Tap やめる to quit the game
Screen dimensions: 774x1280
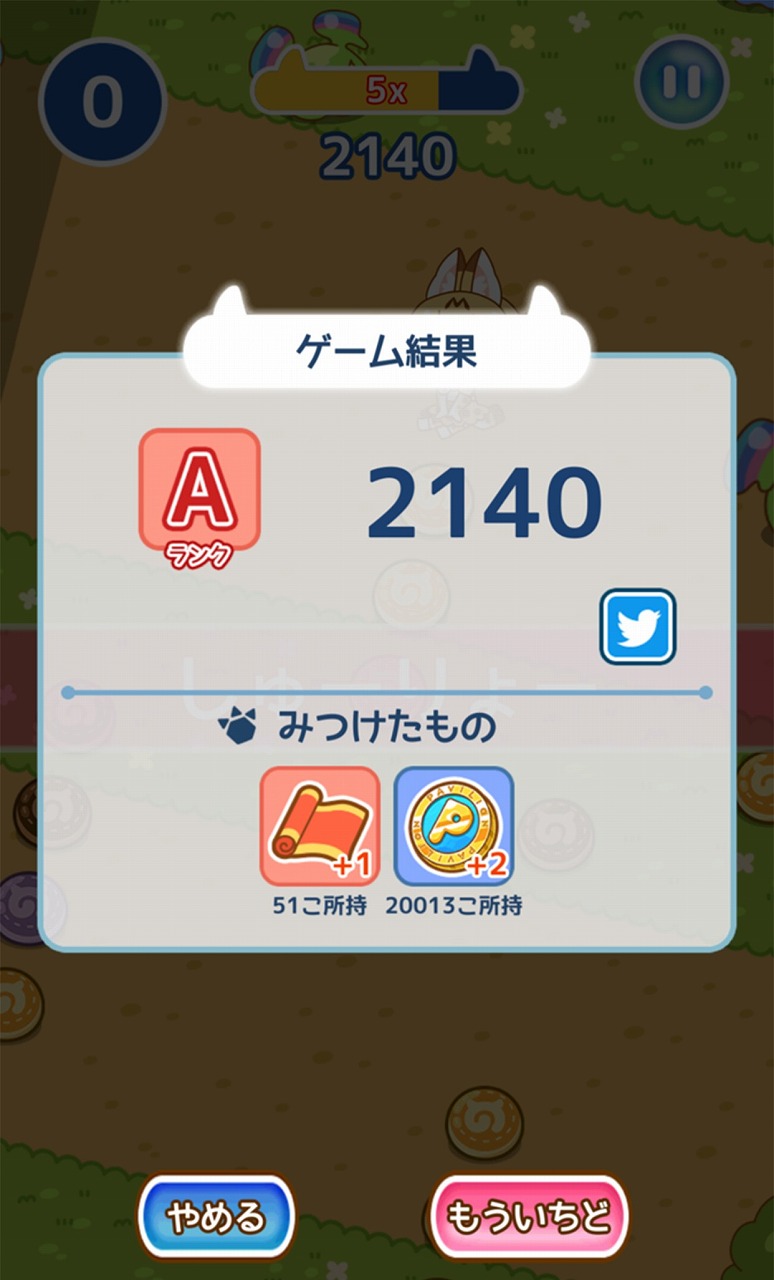point(217,1217)
